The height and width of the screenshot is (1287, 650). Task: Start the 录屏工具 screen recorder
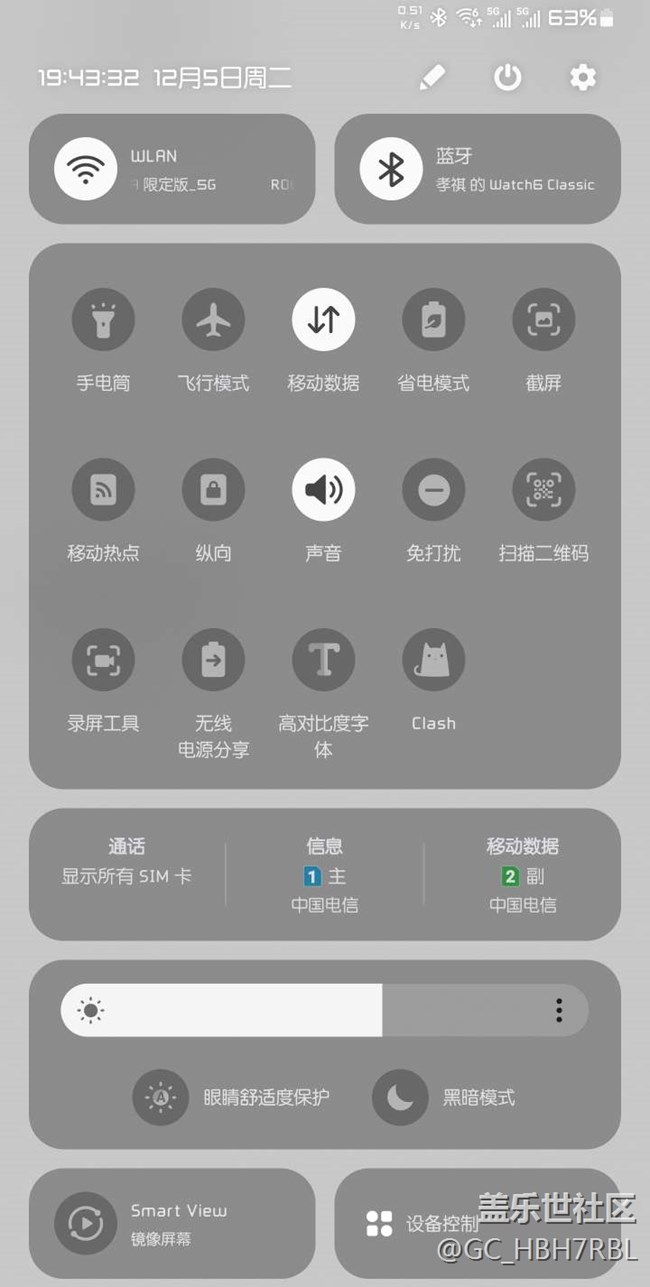[x=103, y=660]
